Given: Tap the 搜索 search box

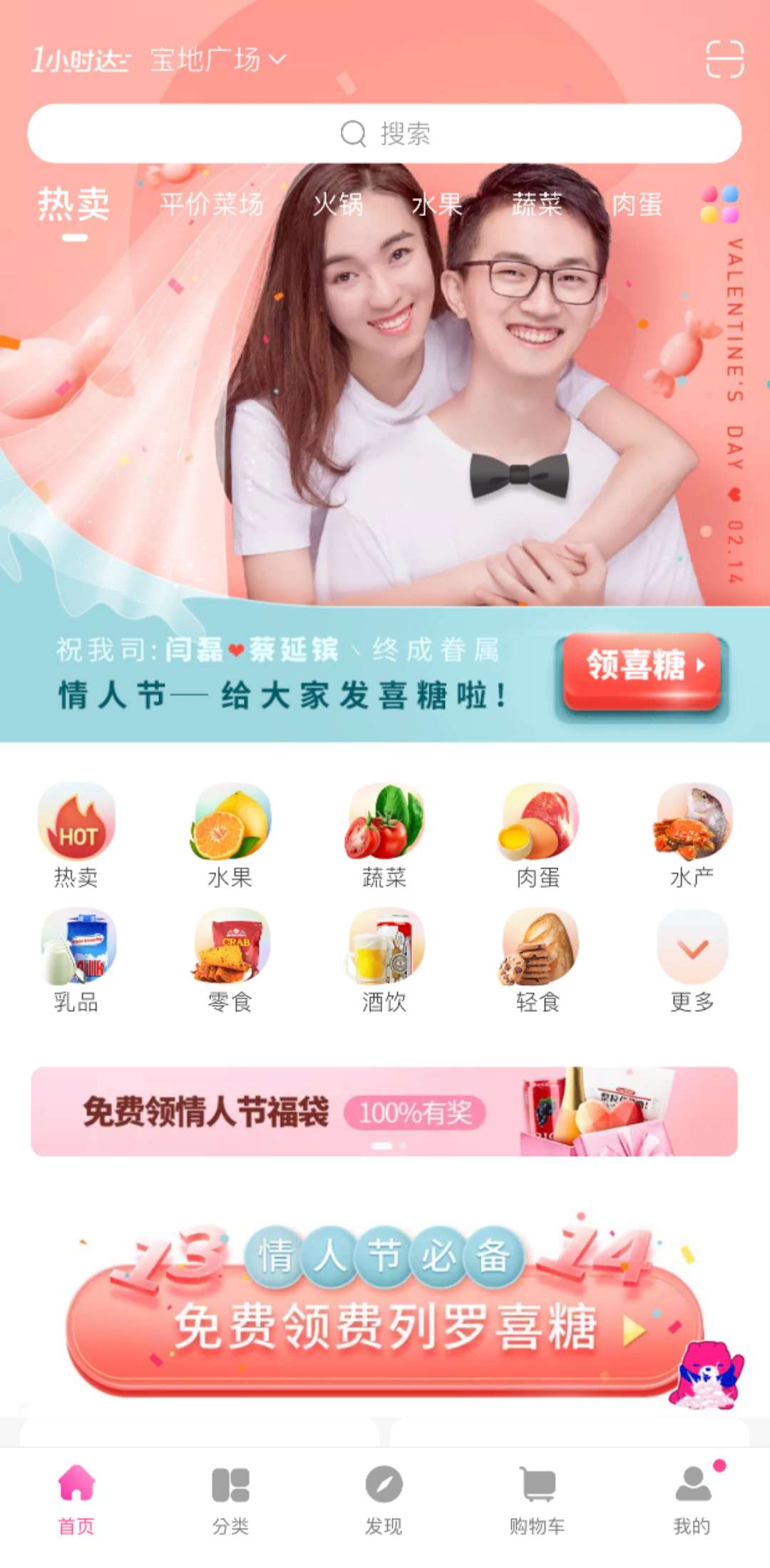Looking at the screenshot, I should pyautogui.click(x=385, y=133).
